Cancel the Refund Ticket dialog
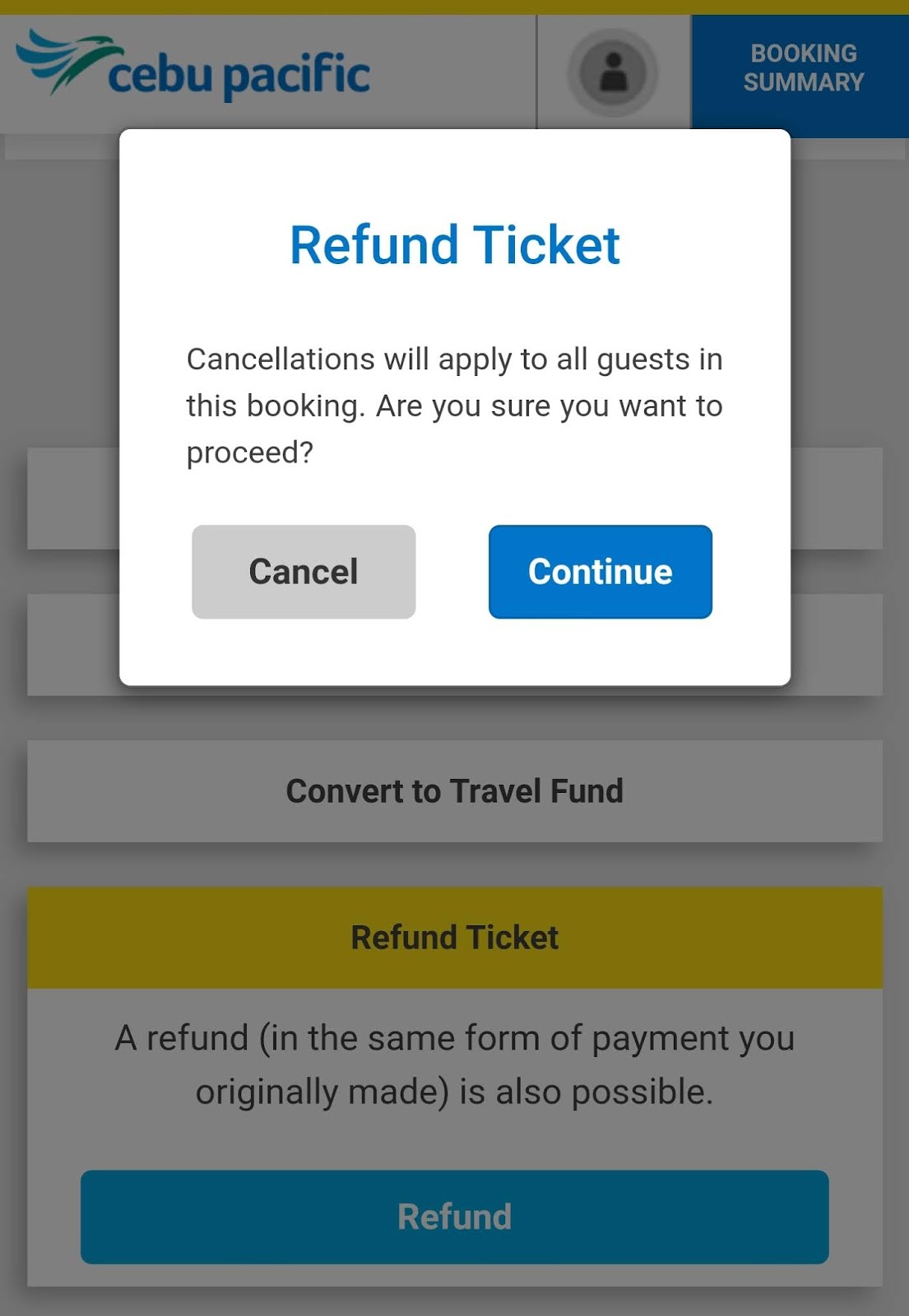 (304, 572)
